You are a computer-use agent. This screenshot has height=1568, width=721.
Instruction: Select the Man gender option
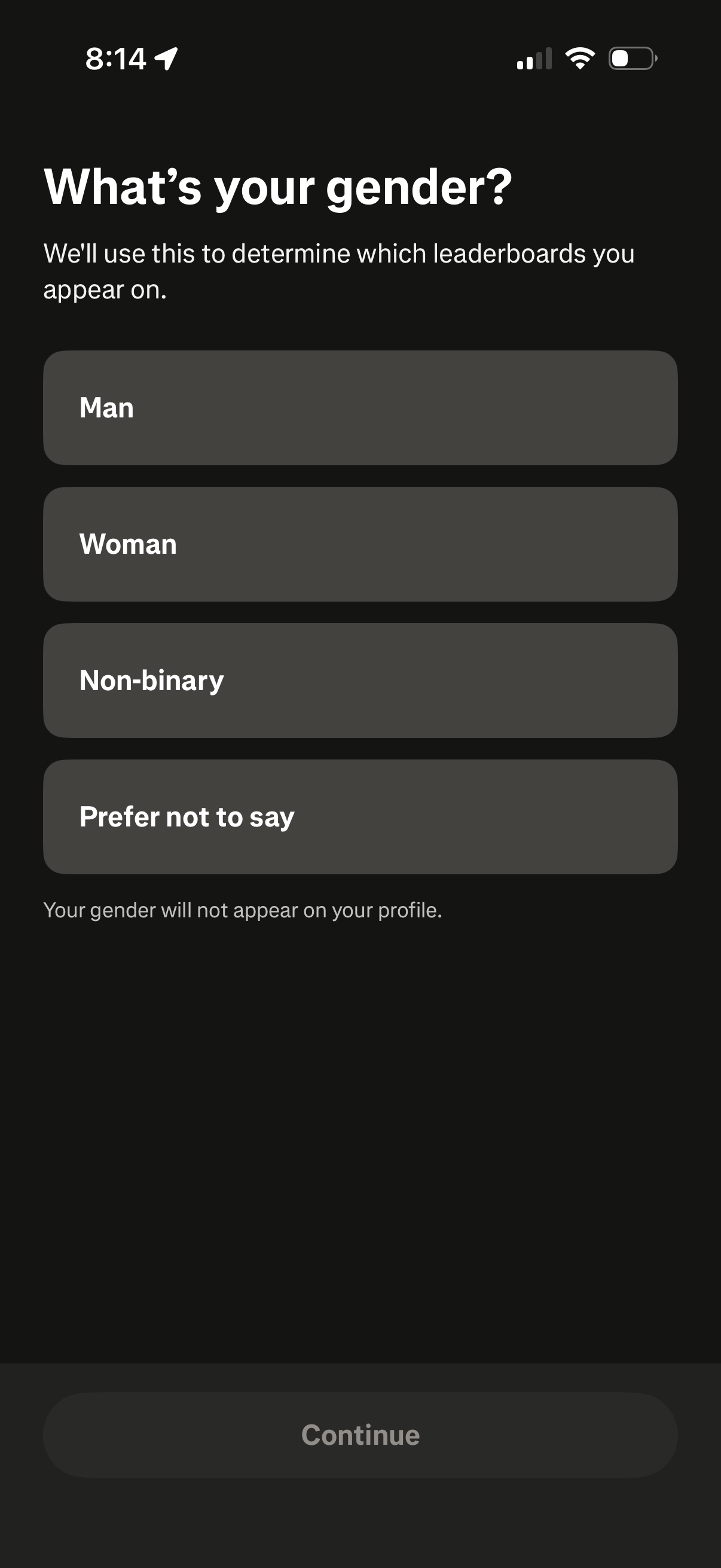pyautogui.click(x=360, y=408)
